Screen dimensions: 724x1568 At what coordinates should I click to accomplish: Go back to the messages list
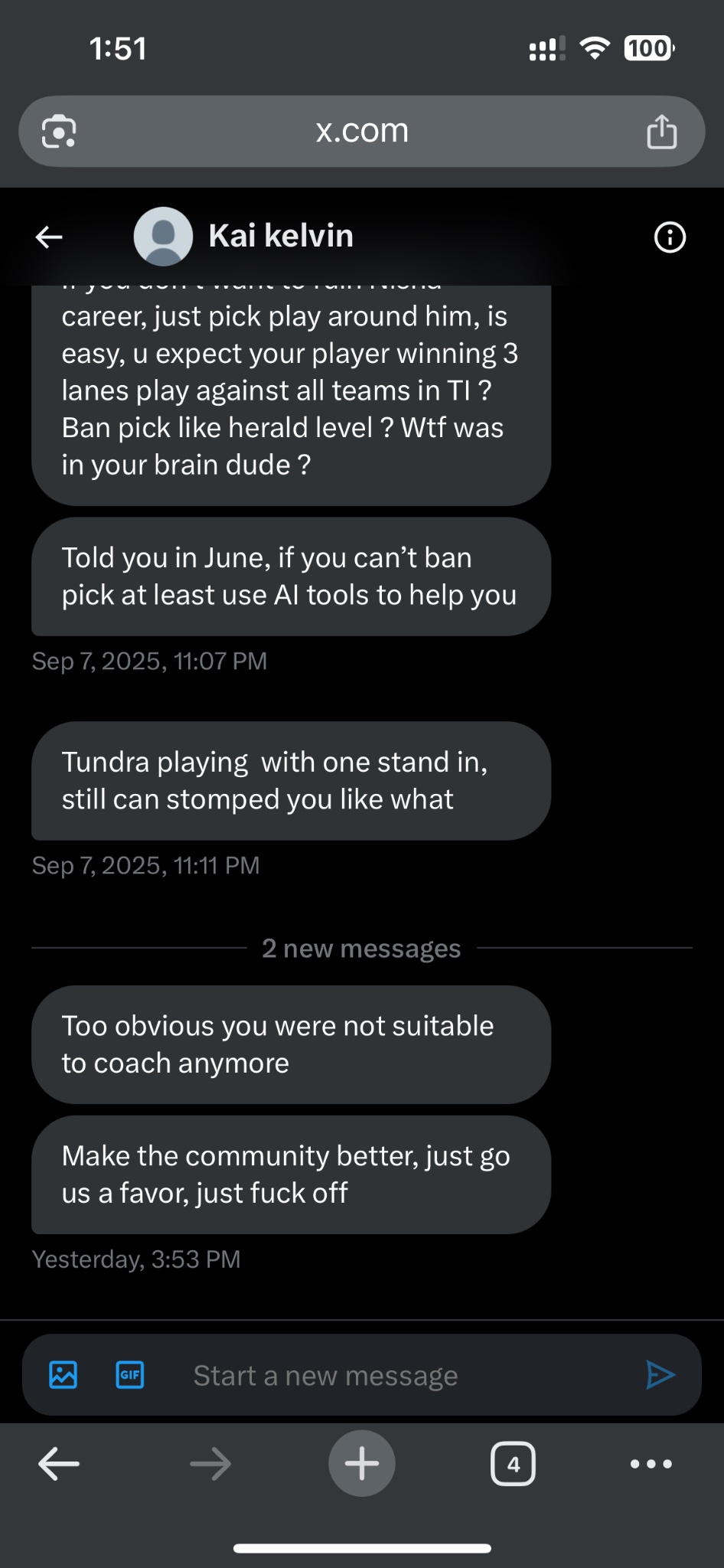[x=49, y=237]
